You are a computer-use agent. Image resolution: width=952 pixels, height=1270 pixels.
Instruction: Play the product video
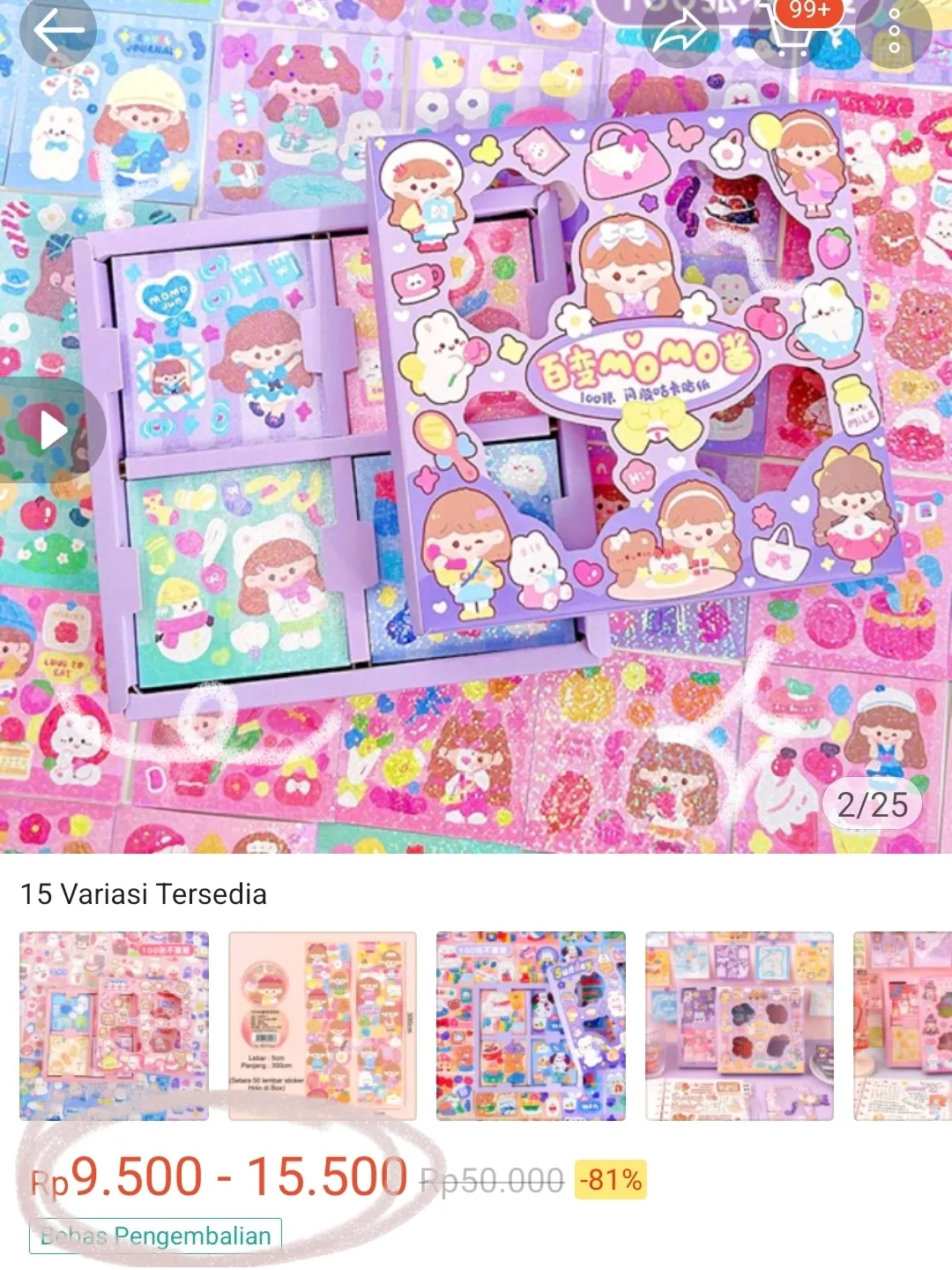(53, 430)
